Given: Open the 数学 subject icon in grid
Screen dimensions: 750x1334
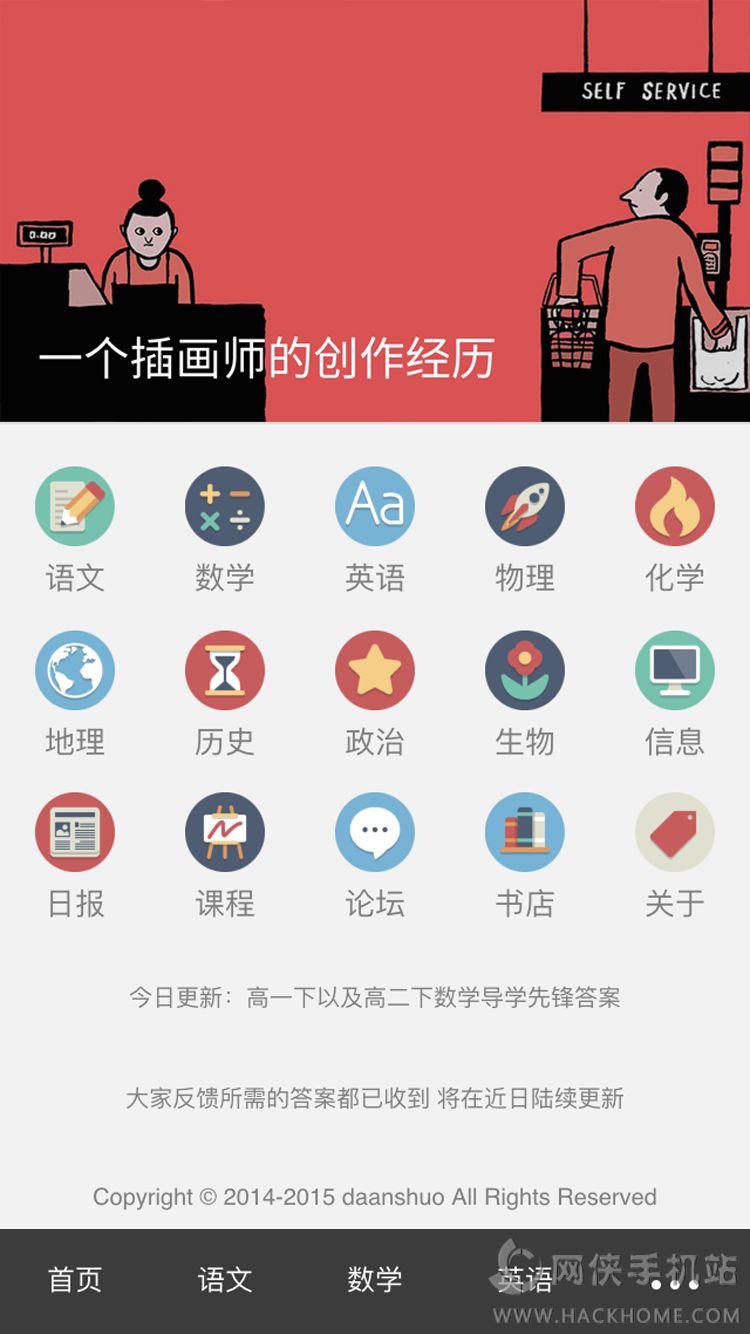Looking at the screenshot, I should (x=225, y=507).
